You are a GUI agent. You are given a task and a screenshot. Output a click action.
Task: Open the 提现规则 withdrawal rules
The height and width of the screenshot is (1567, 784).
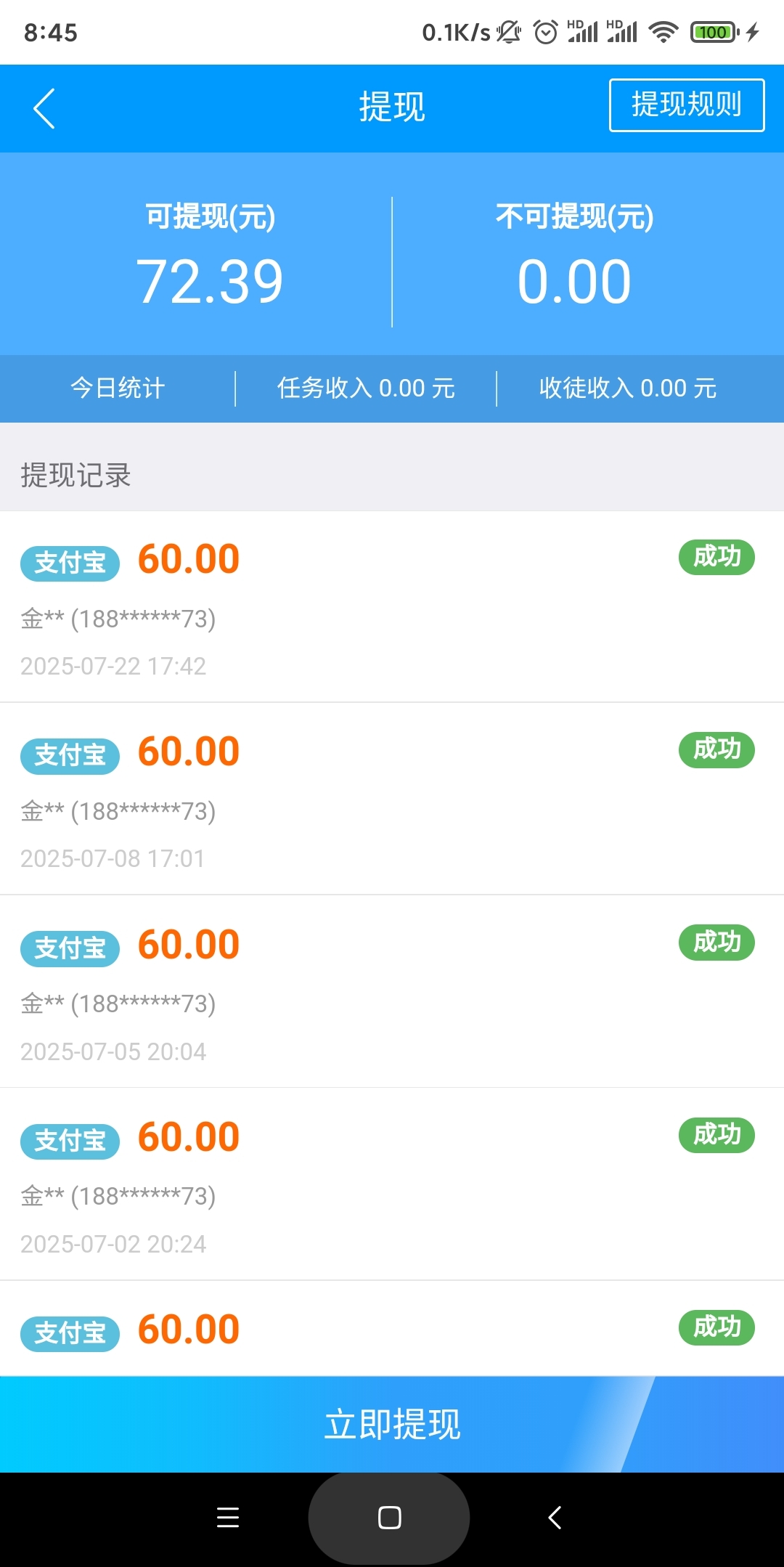(x=686, y=105)
